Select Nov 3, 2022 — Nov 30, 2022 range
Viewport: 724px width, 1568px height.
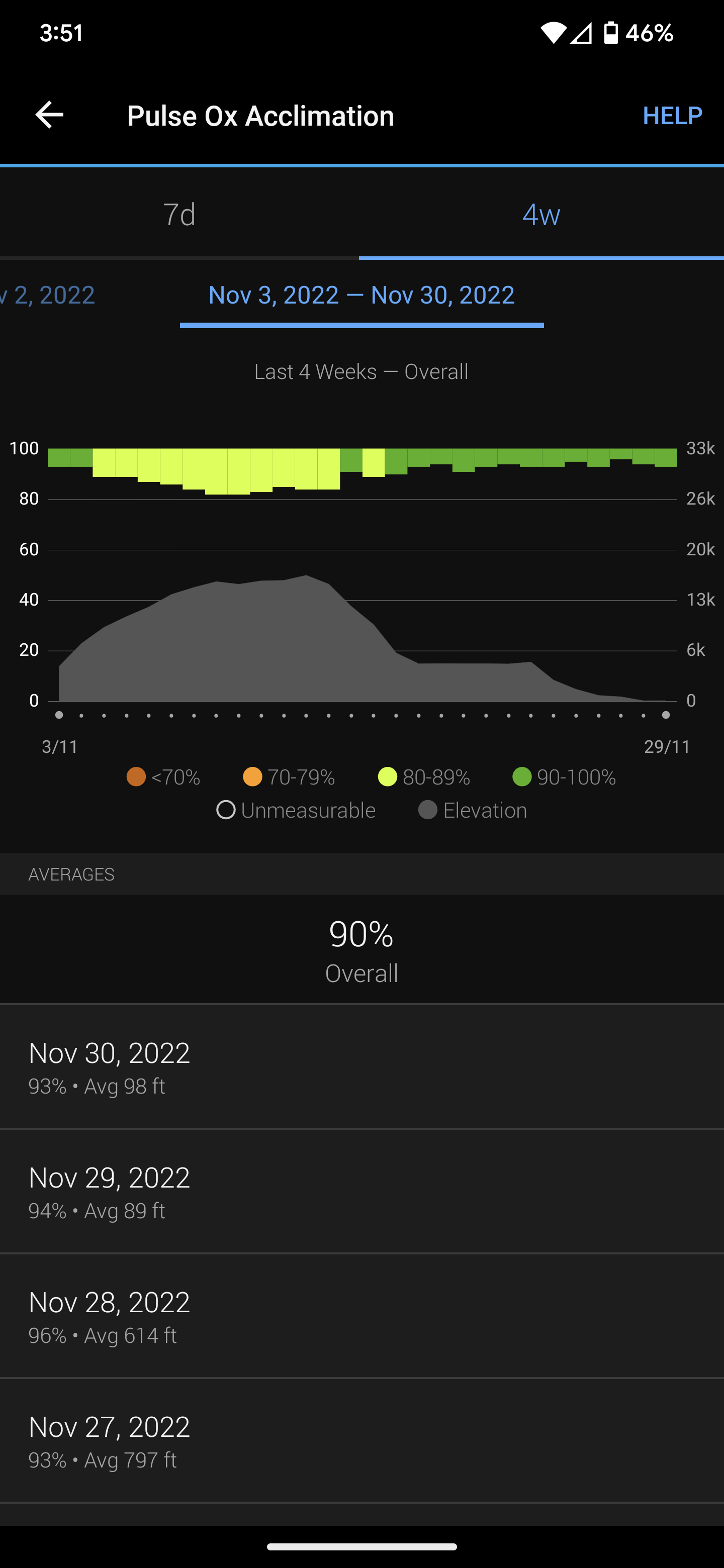pyautogui.click(x=361, y=295)
